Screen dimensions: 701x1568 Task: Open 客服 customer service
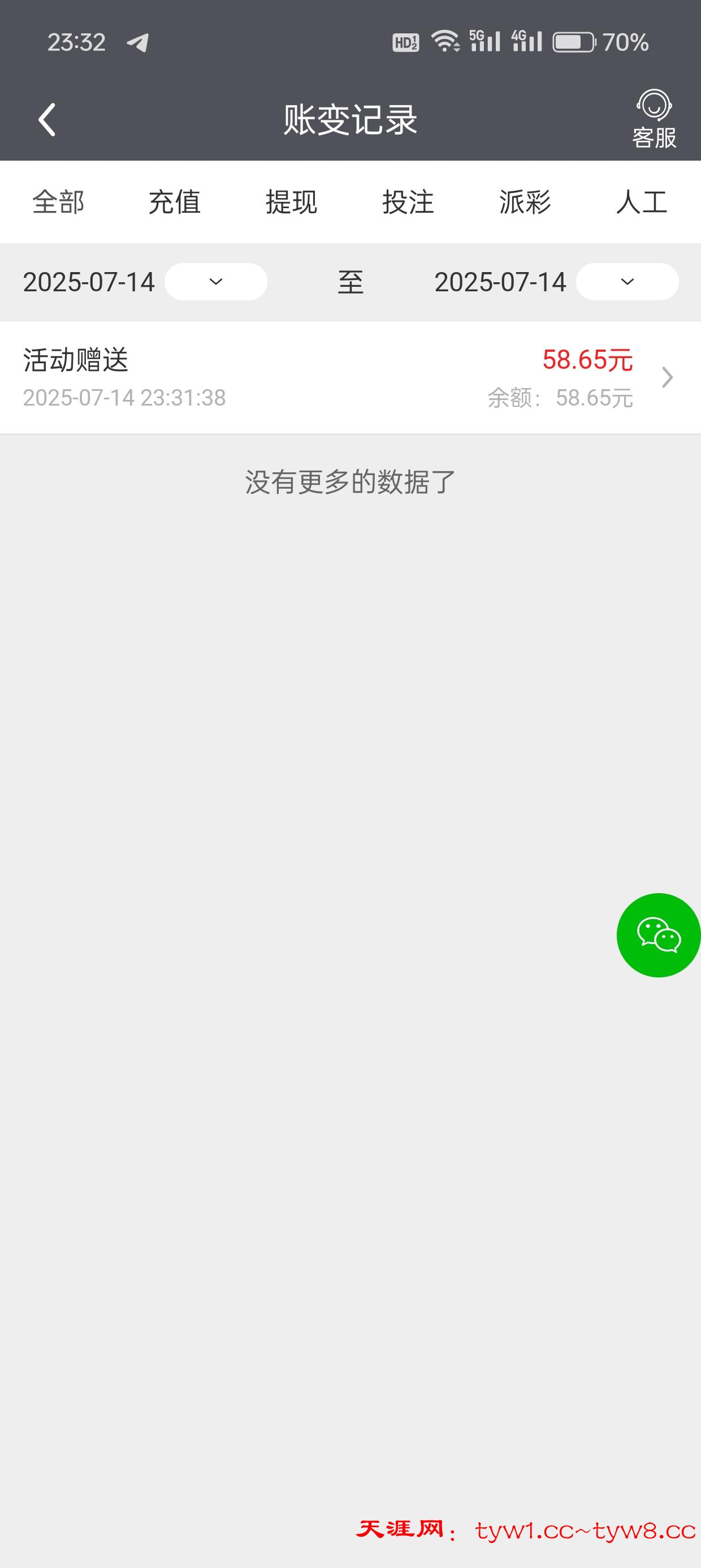click(x=654, y=119)
